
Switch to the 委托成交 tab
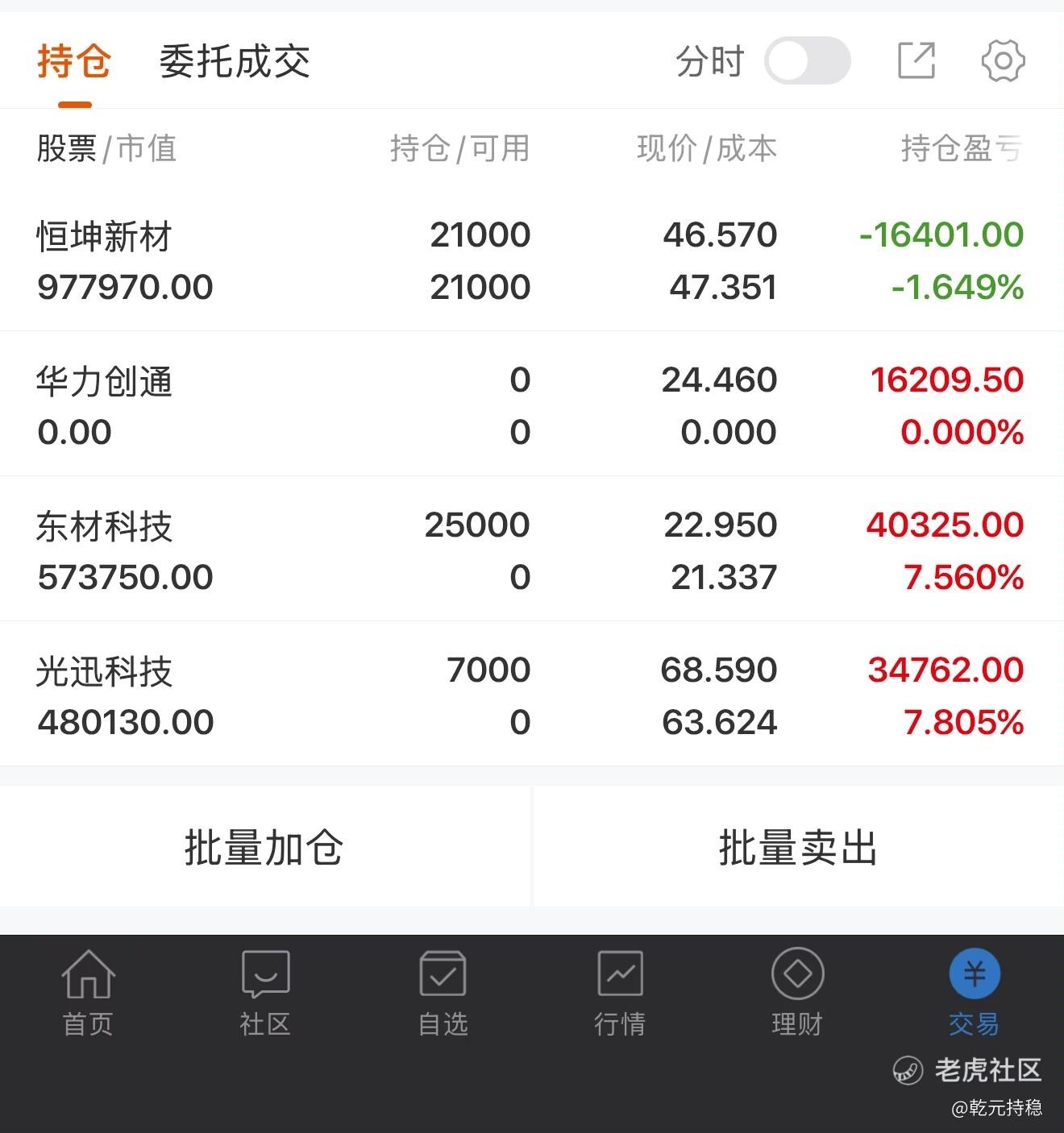(x=235, y=61)
